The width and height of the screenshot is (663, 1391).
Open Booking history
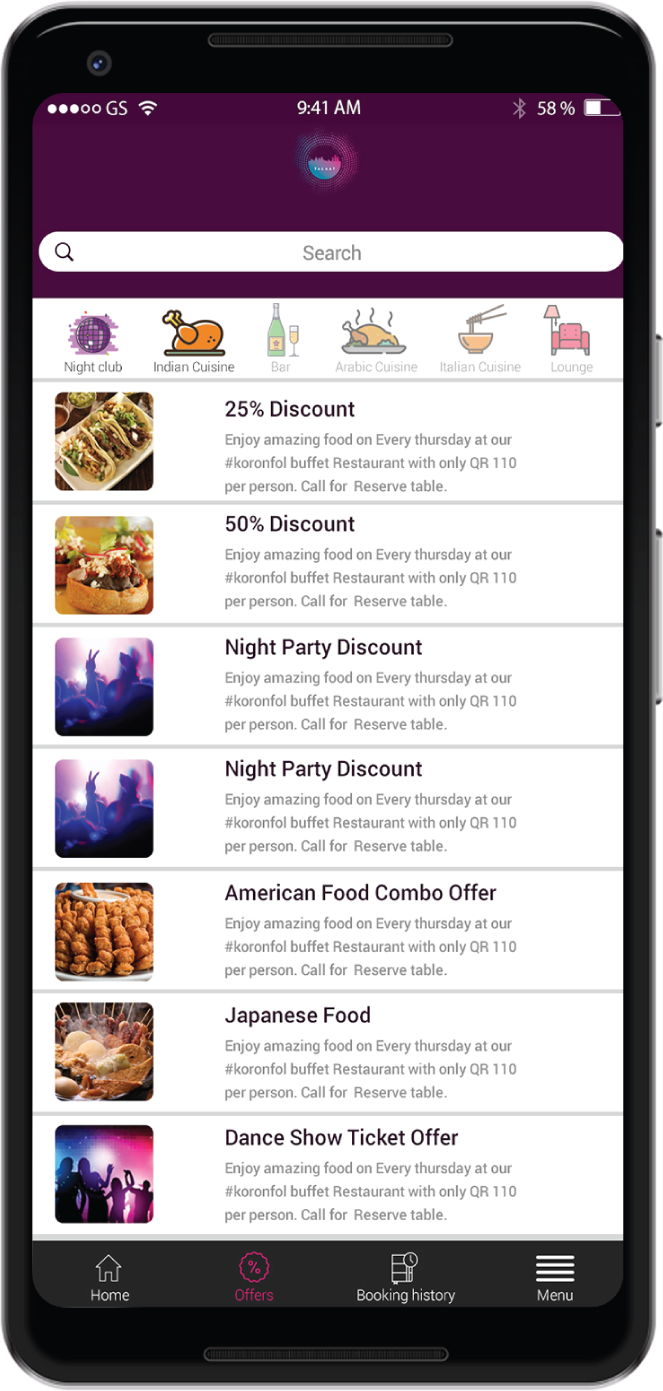(x=405, y=1277)
